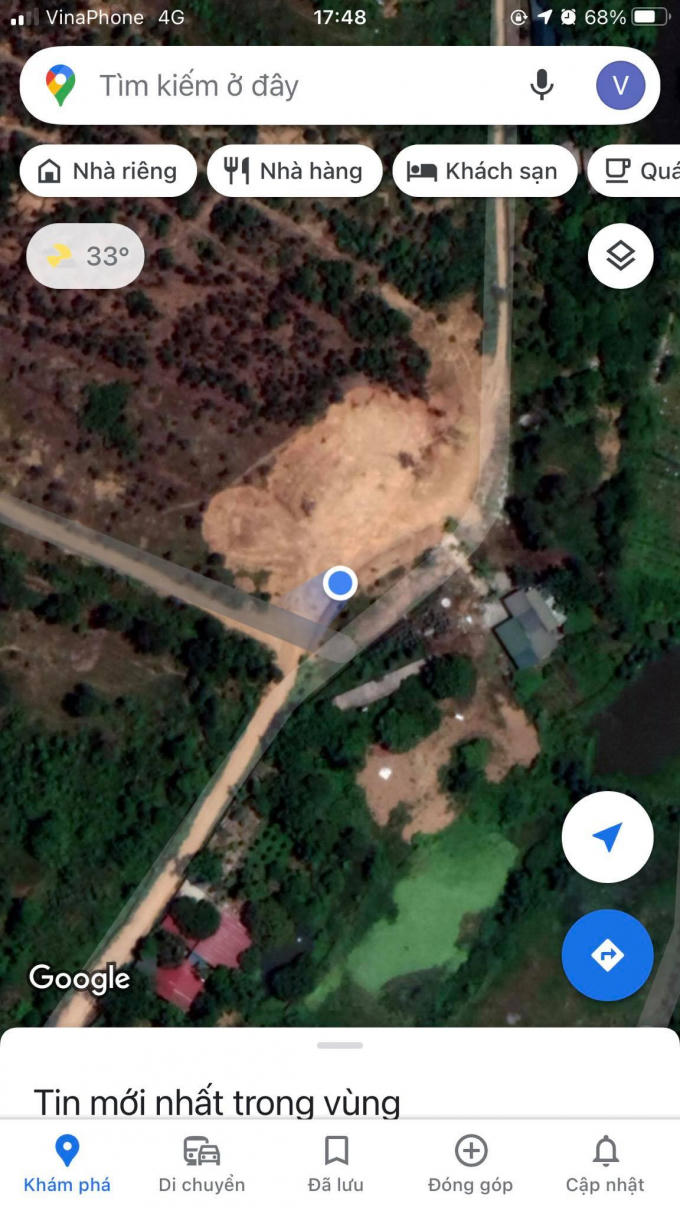680x1208 pixels.
Task: Tap the 33° weather widget
Action: point(86,256)
